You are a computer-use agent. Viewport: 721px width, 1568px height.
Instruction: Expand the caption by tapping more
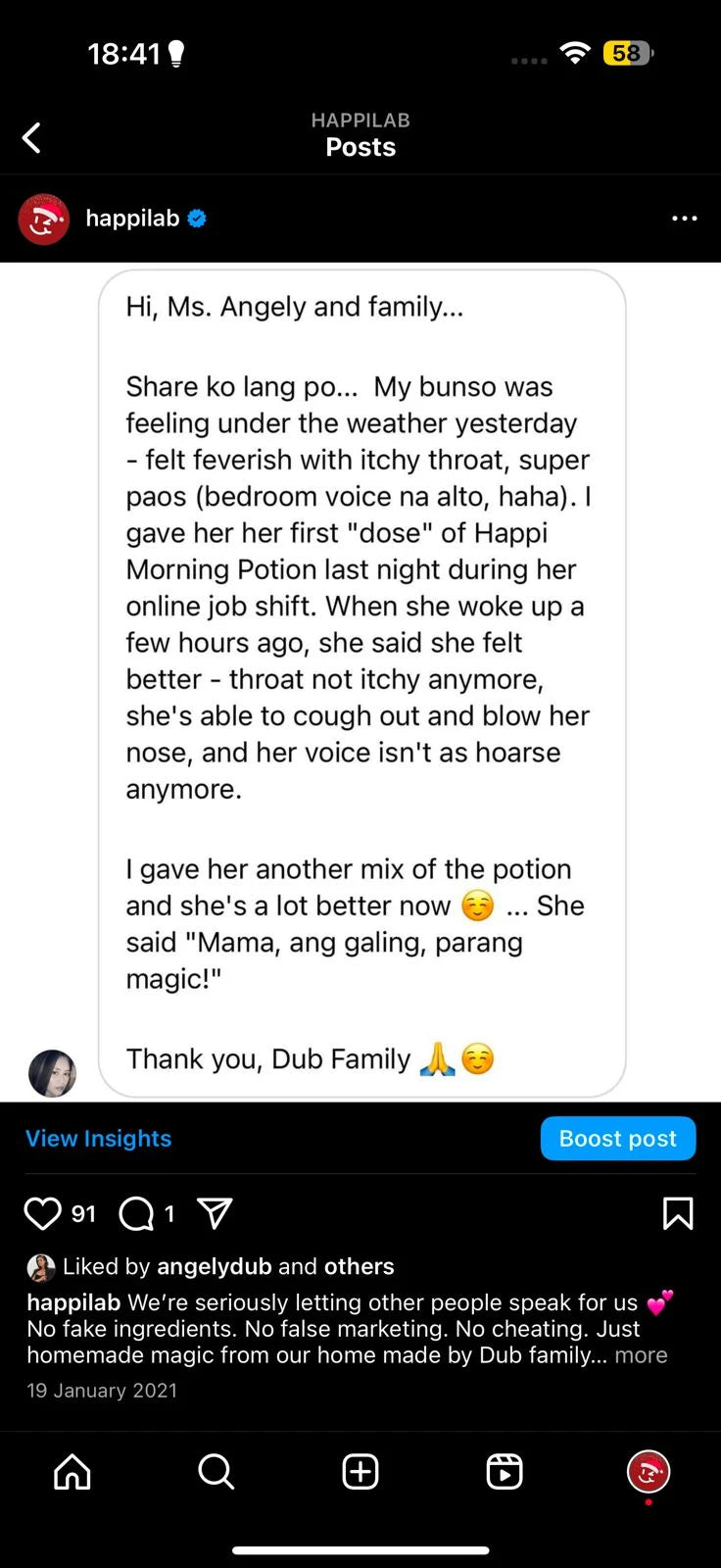tap(641, 1355)
